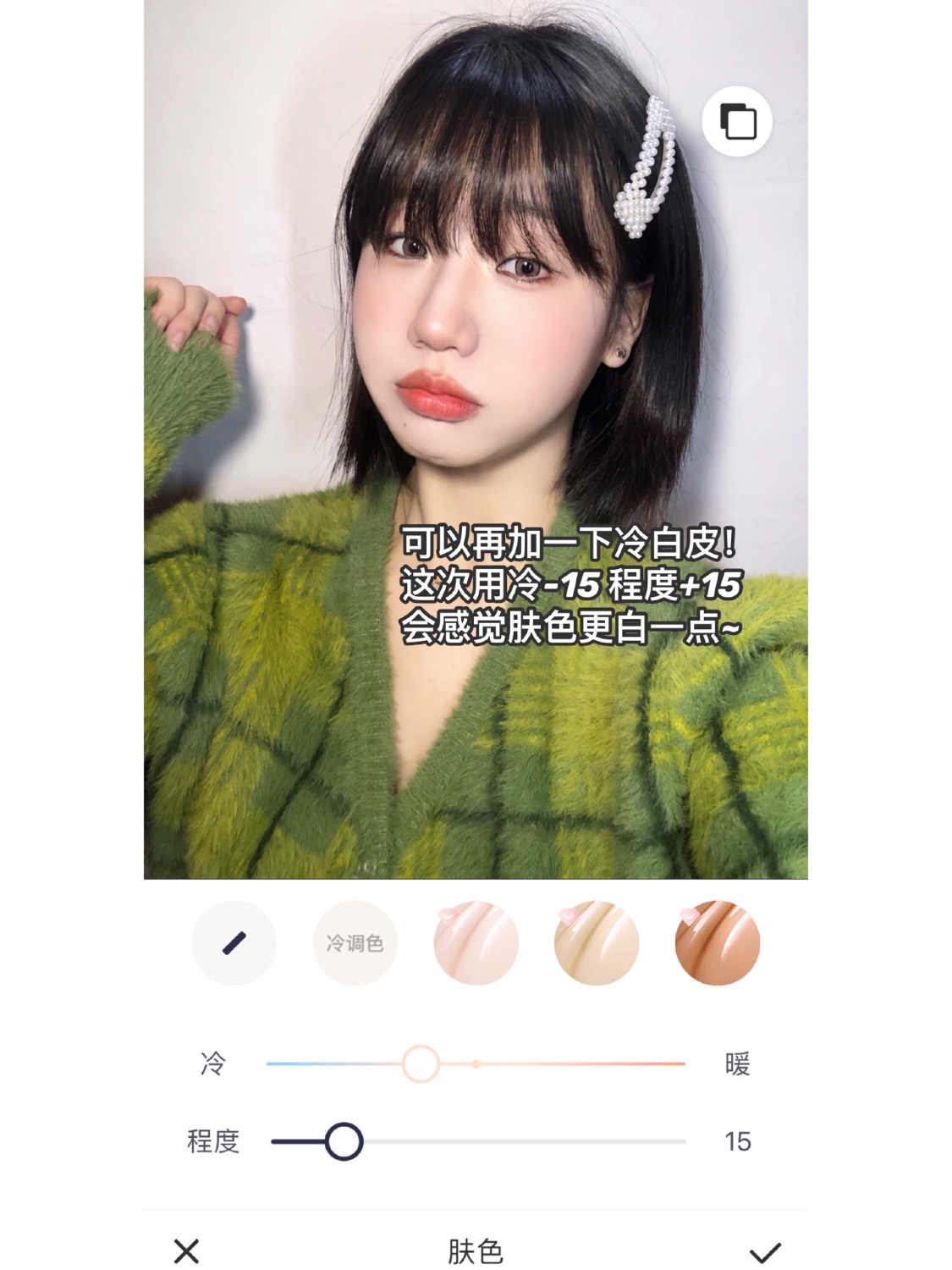Tap the 程度 intensity slider handle
Viewport: 952px width, 1270px height.
[344, 1141]
